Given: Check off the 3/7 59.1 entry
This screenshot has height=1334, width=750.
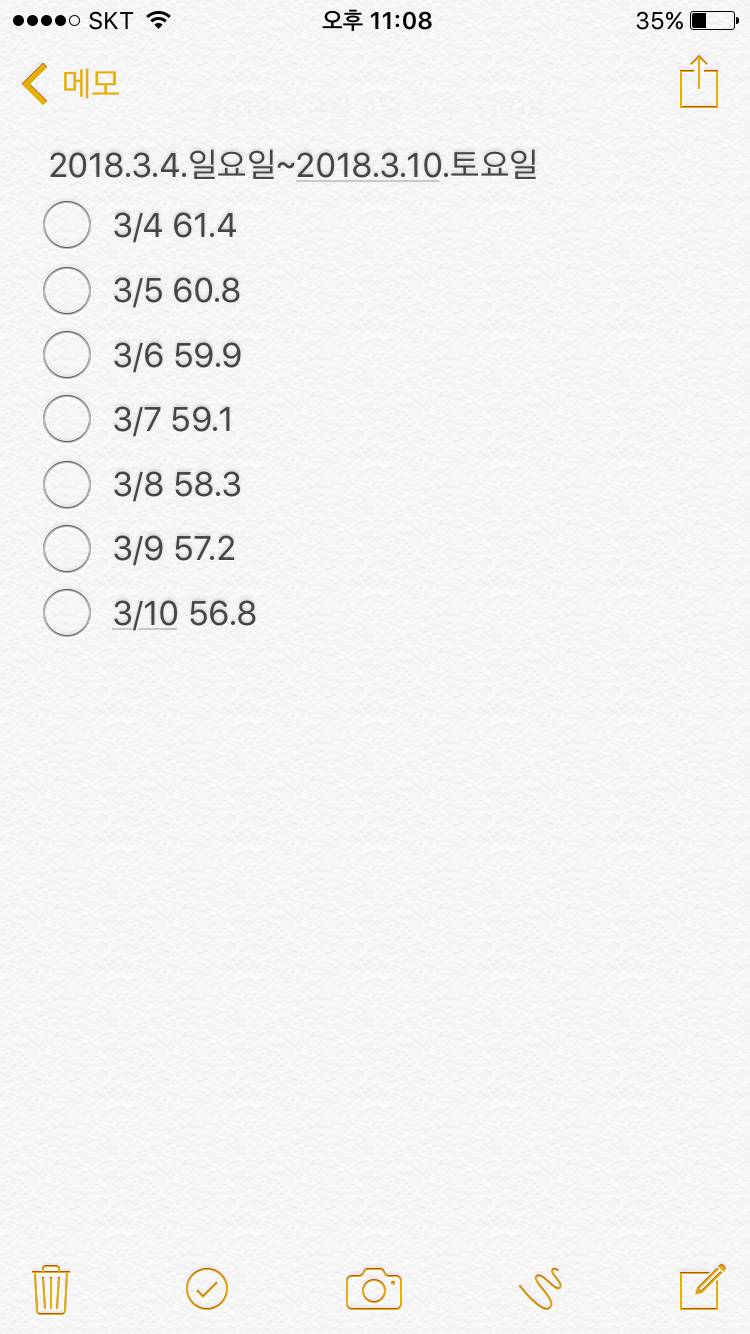Looking at the screenshot, I should coord(67,419).
